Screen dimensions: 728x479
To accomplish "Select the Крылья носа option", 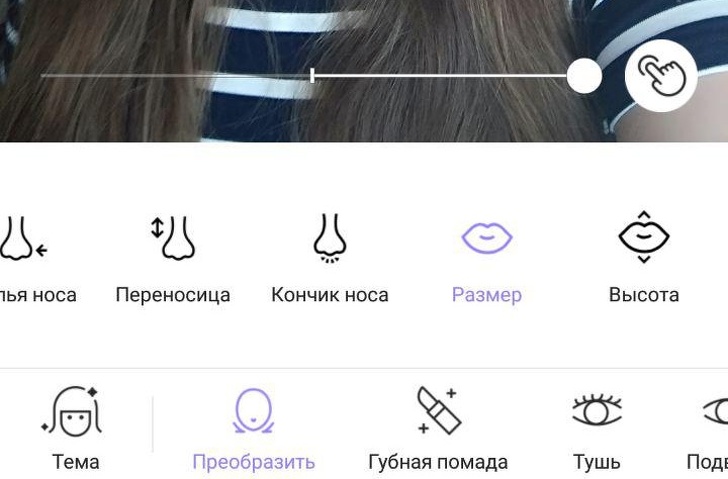I will [x=25, y=258].
